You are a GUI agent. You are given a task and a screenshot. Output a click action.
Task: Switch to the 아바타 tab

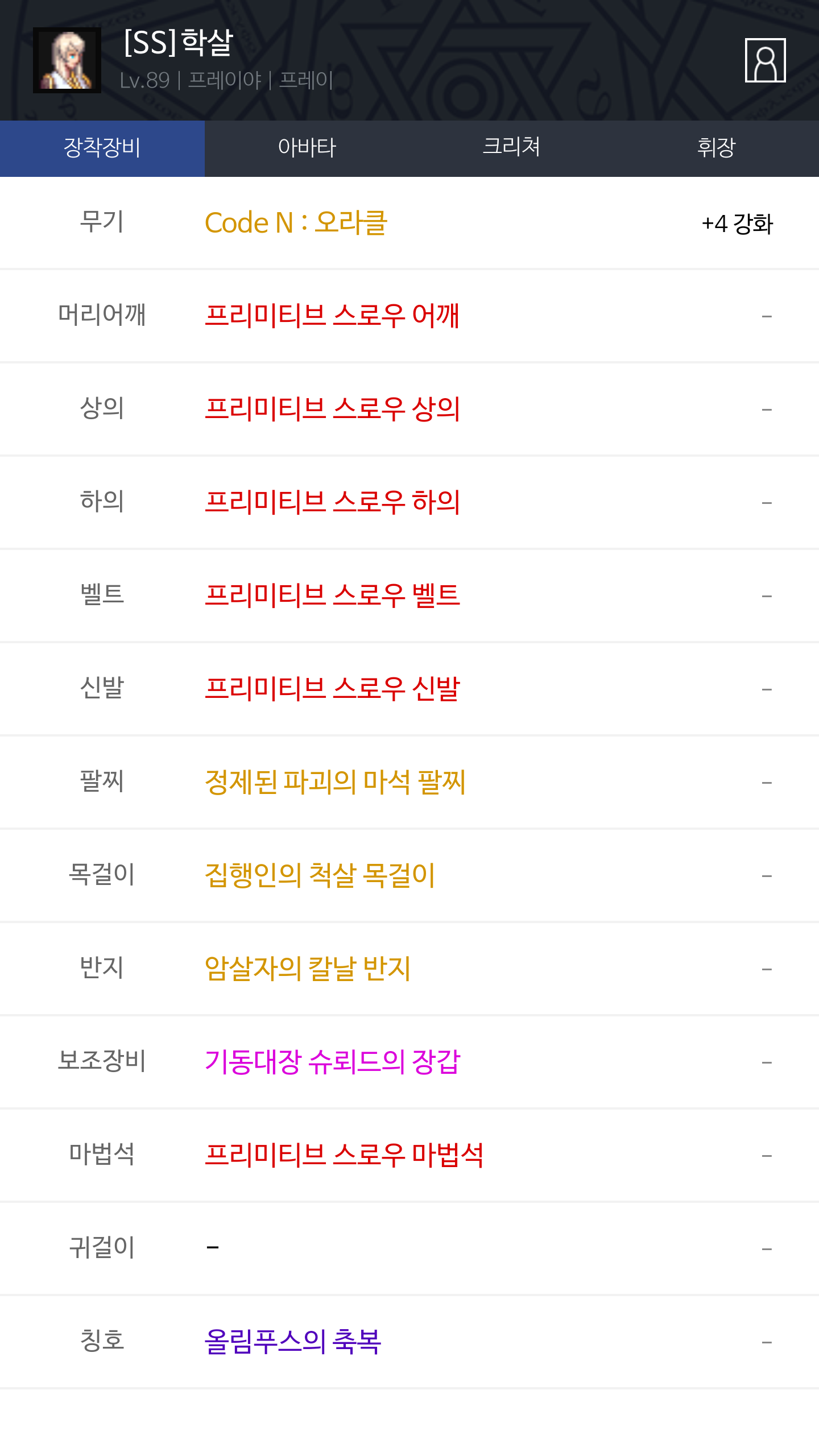click(x=307, y=148)
